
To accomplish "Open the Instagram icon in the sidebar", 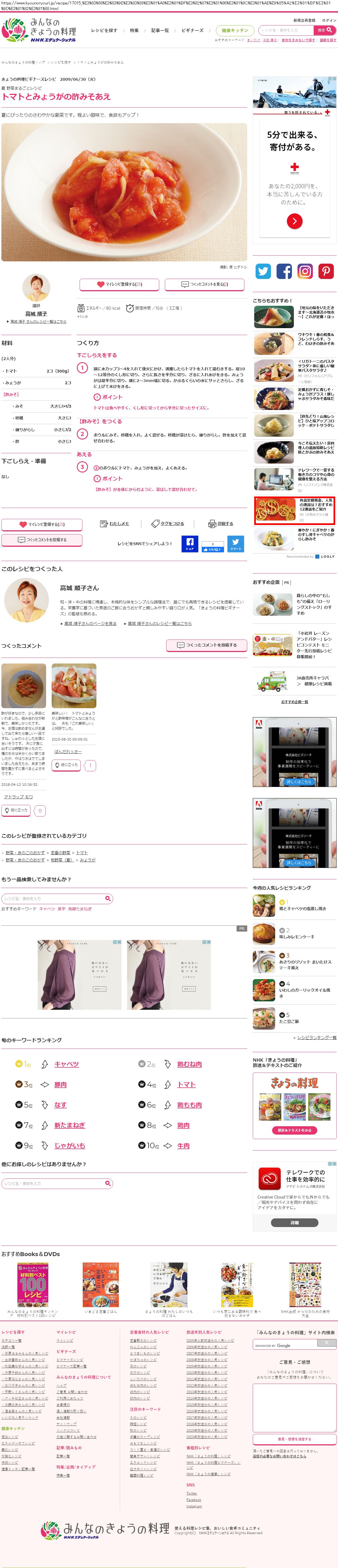I will point(305,271).
